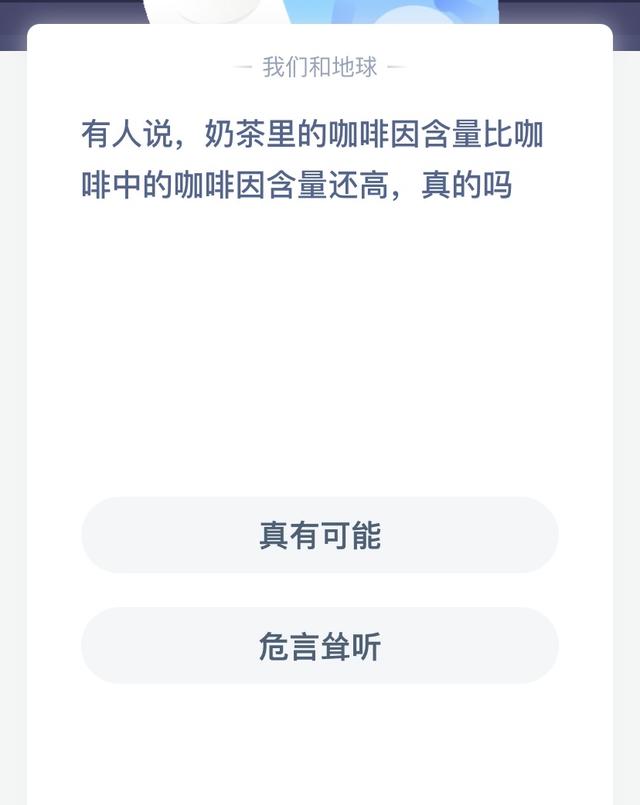Select the answer 真有可能
The image size is (640, 805).
pos(320,535)
